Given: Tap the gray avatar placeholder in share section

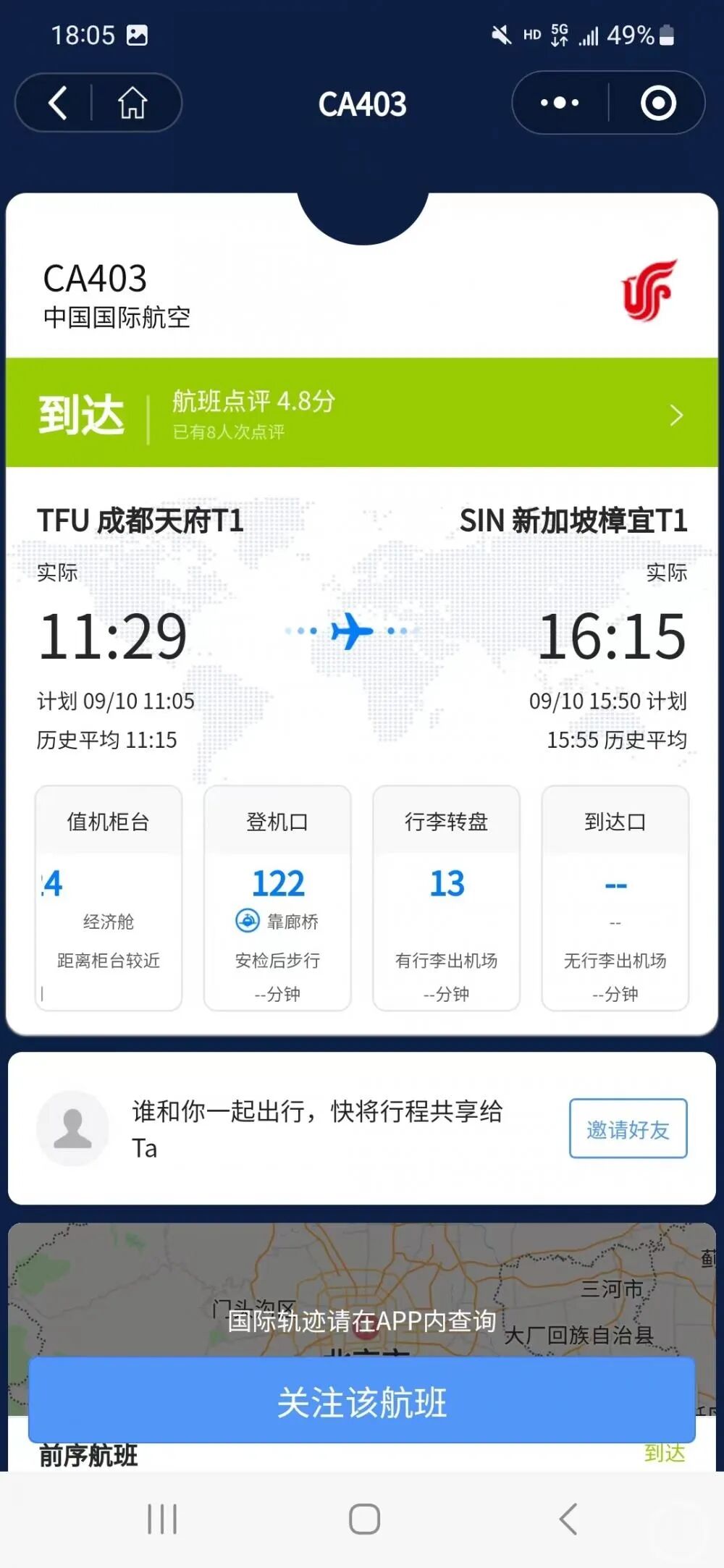Looking at the screenshot, I should pos(72,1128).
